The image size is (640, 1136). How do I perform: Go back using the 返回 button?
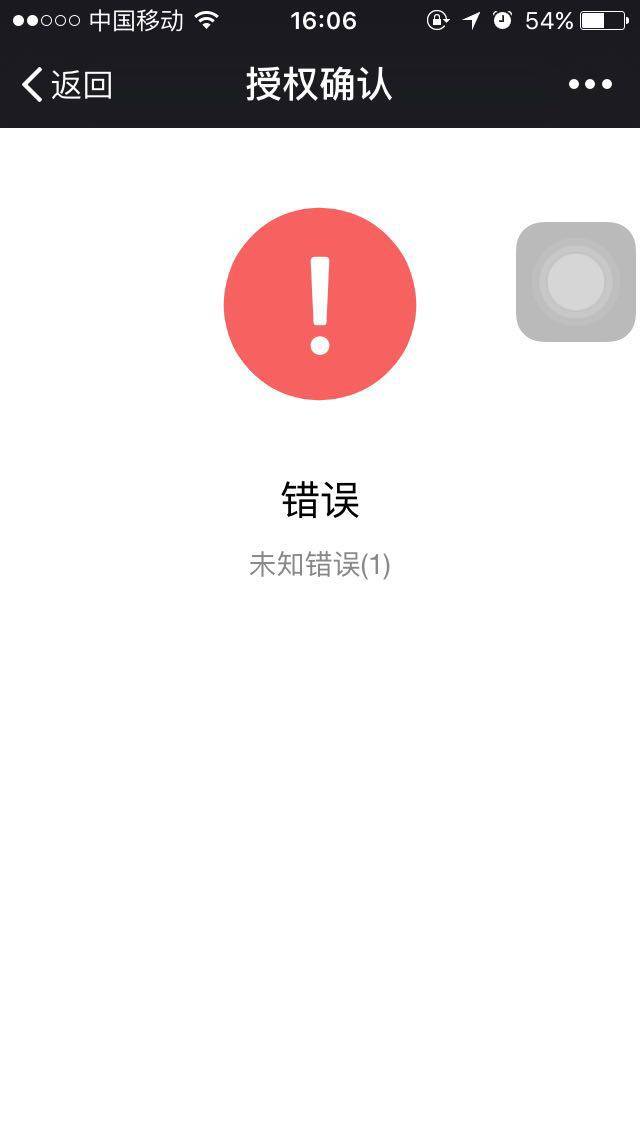(x=66, y=85)
